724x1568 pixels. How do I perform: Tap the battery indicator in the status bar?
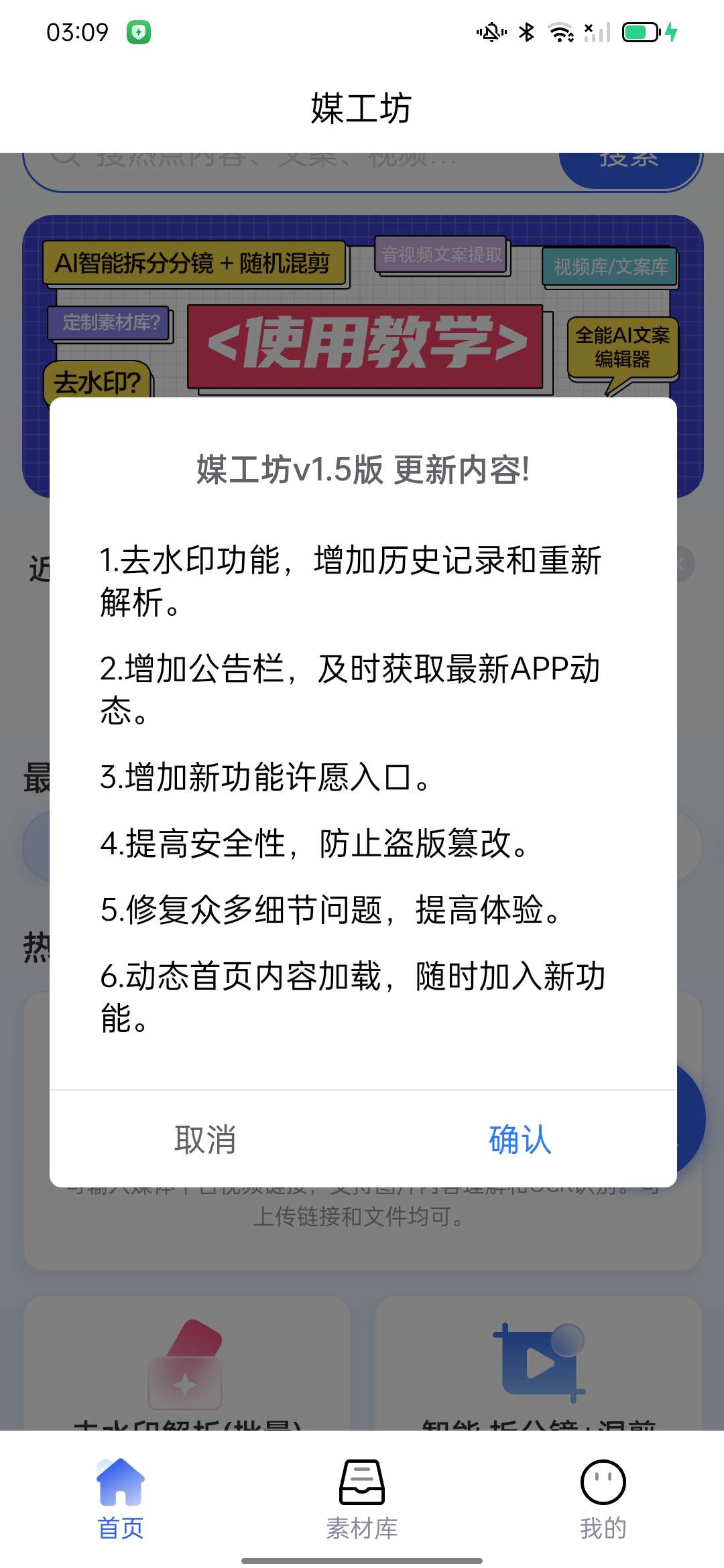[639, 31]
